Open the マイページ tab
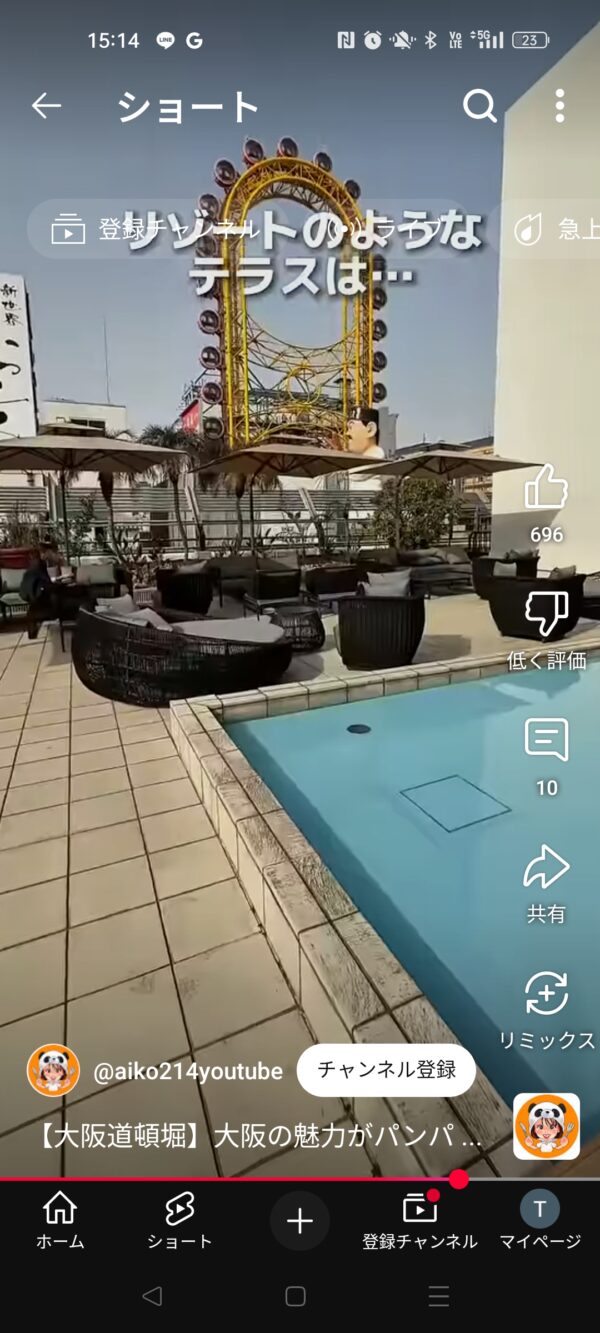The image size is (600, 1333). point(540,1220)
